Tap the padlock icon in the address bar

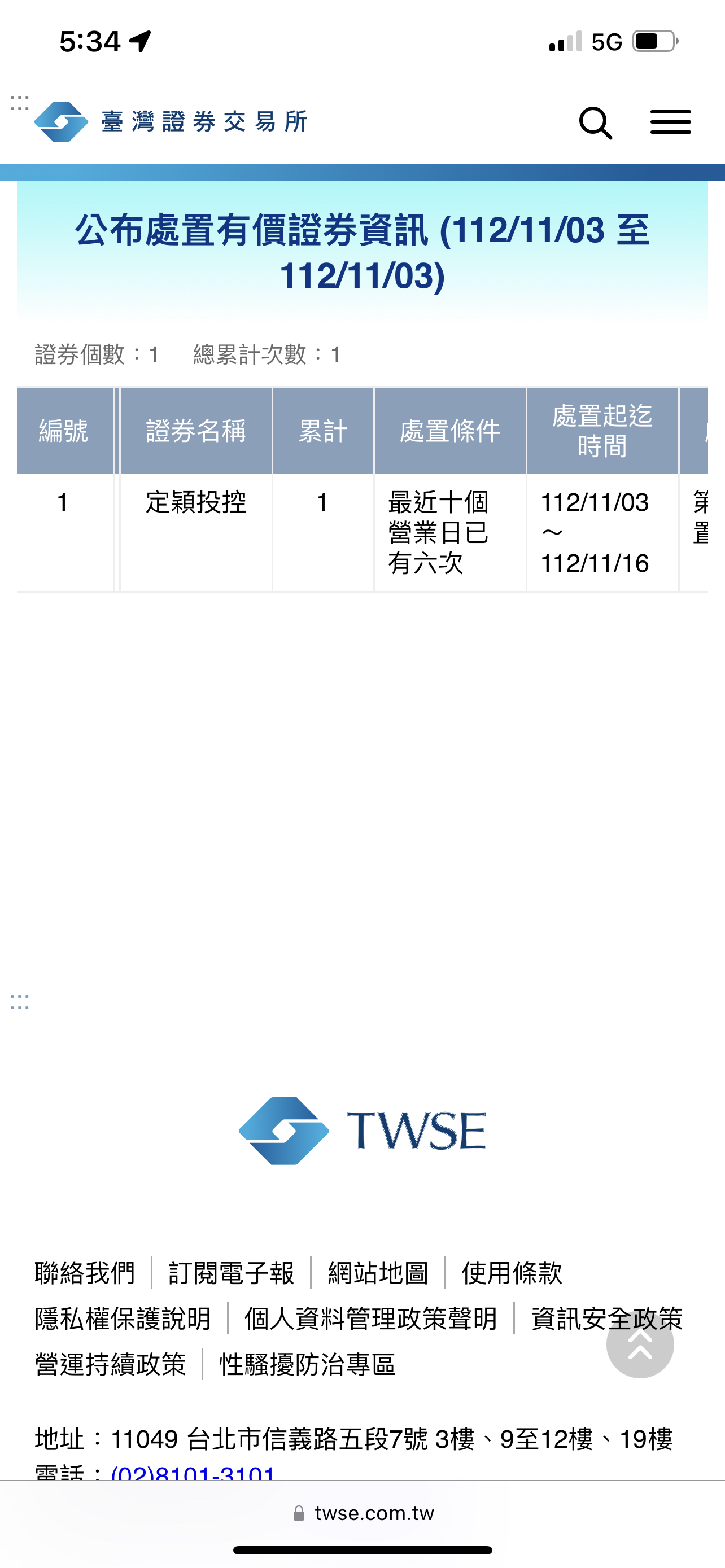coord(298,1513)
